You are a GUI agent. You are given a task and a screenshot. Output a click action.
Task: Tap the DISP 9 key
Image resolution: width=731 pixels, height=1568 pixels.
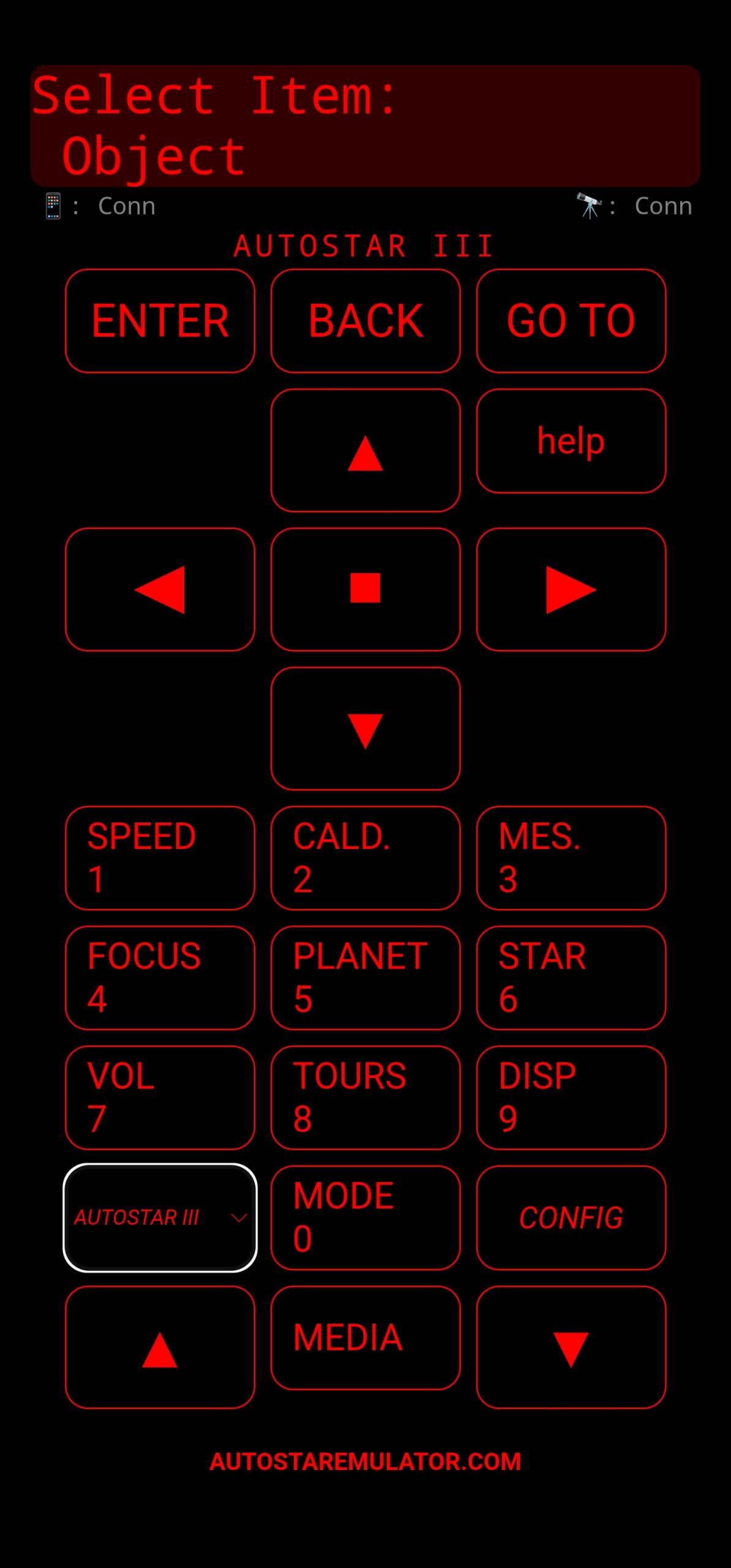pos(571,1098)
